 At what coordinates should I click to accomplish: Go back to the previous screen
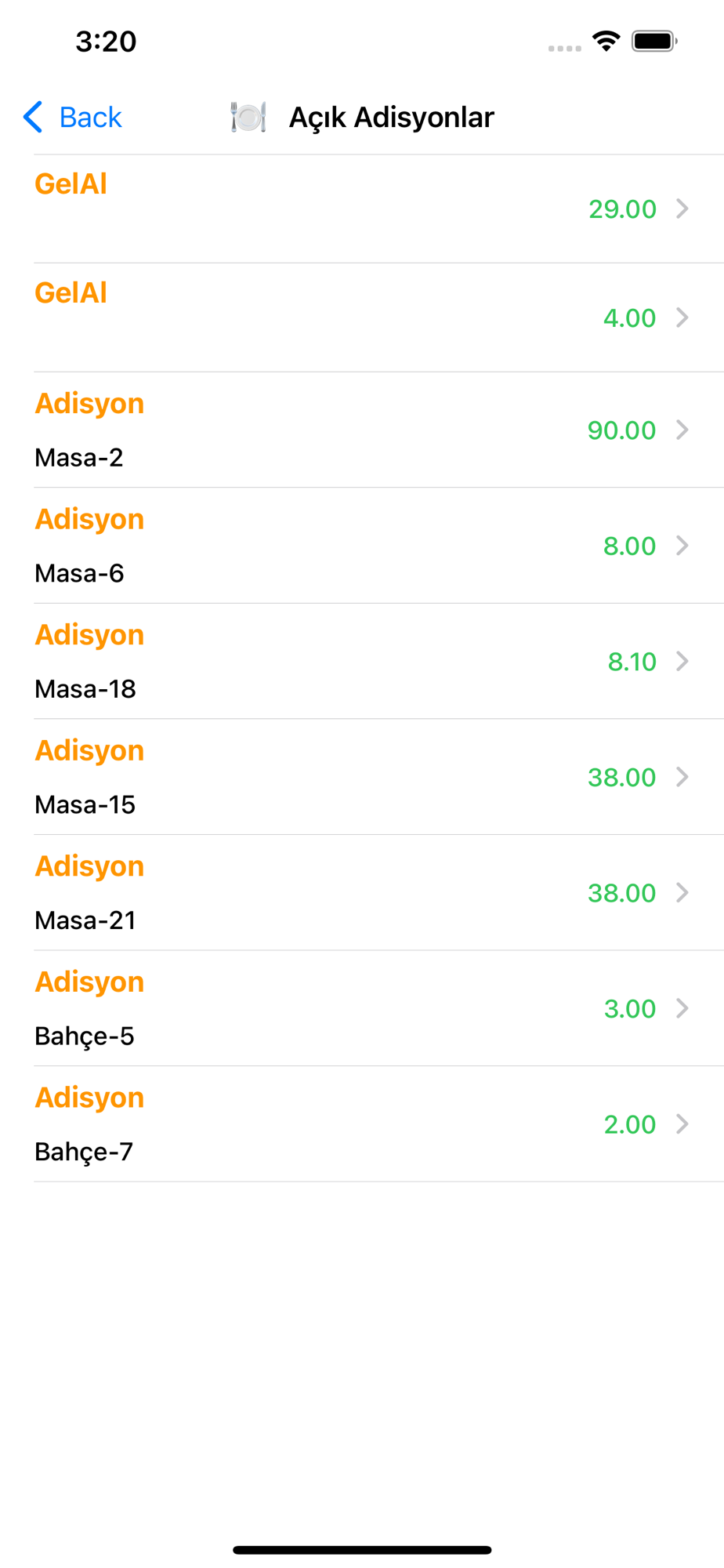point(72,118)
